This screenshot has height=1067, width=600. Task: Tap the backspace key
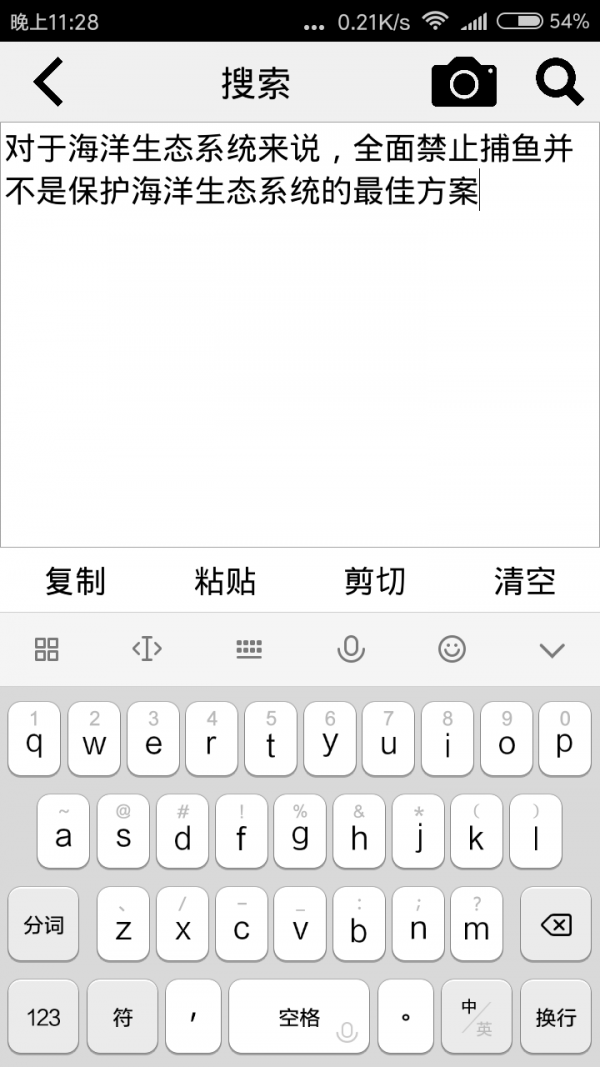coord(556,924)
